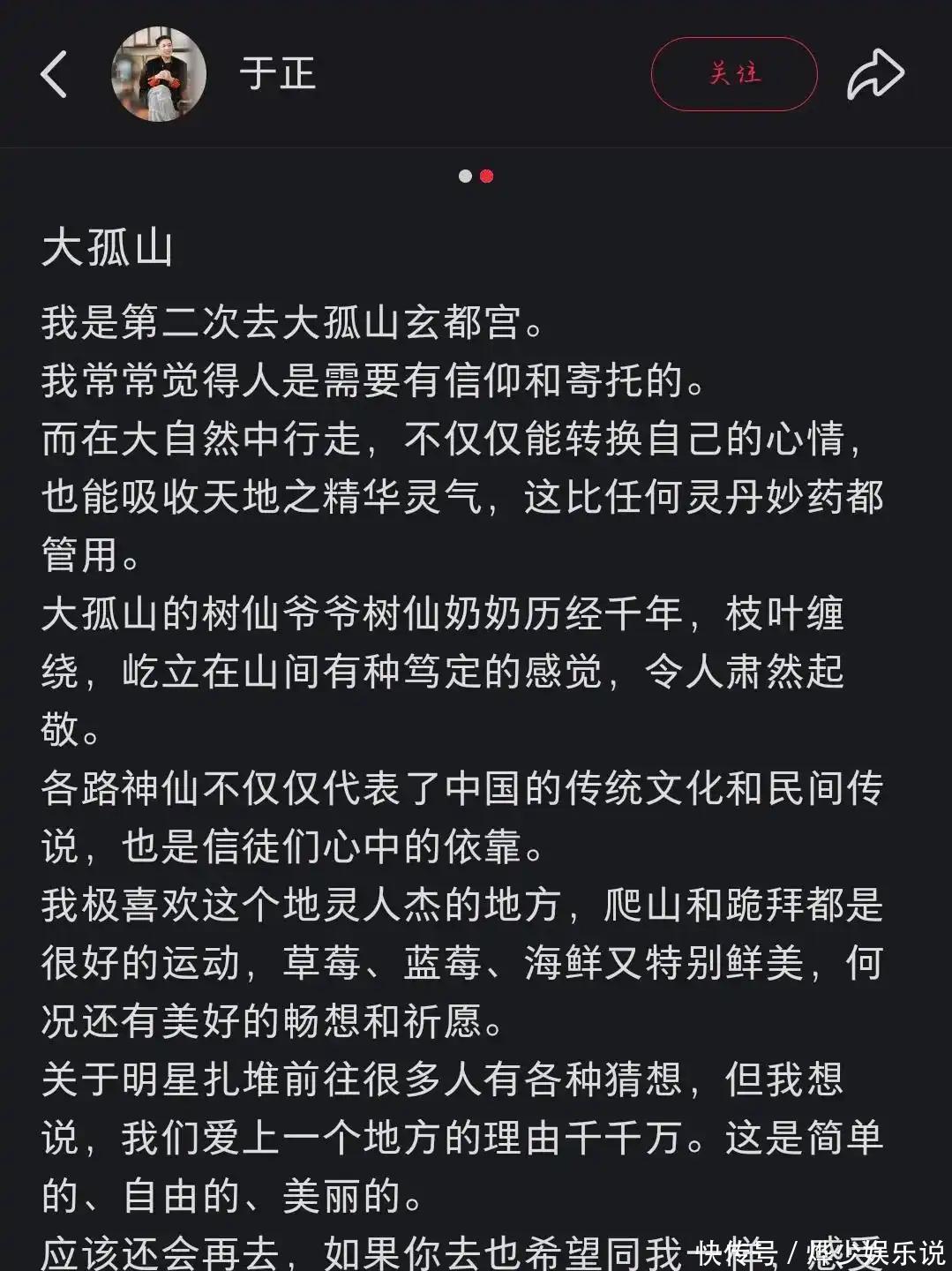Open the username 于正 in the header
952x1271 pixels.
(x=278, y=74)
